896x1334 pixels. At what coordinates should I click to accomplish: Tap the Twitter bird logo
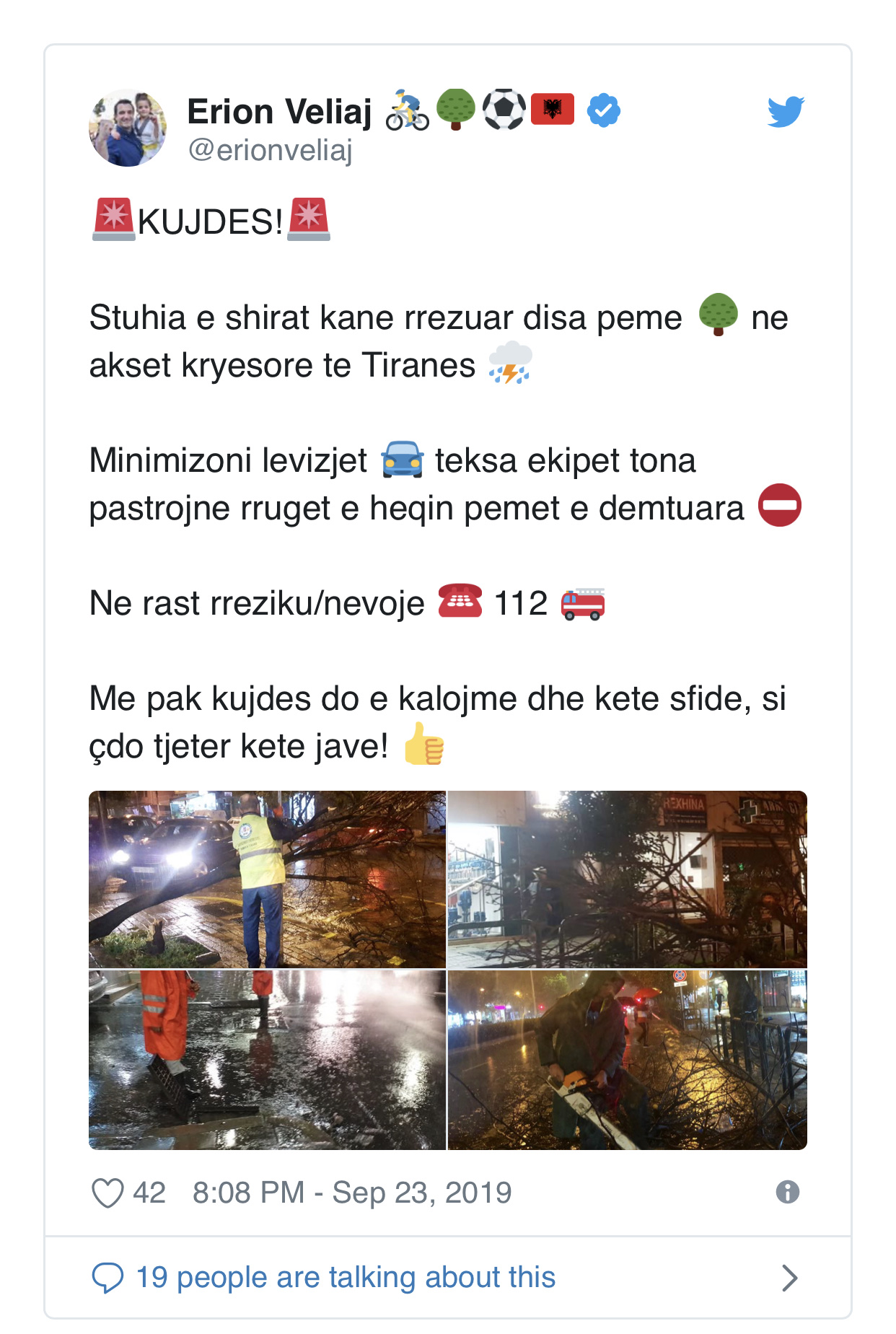786,112
